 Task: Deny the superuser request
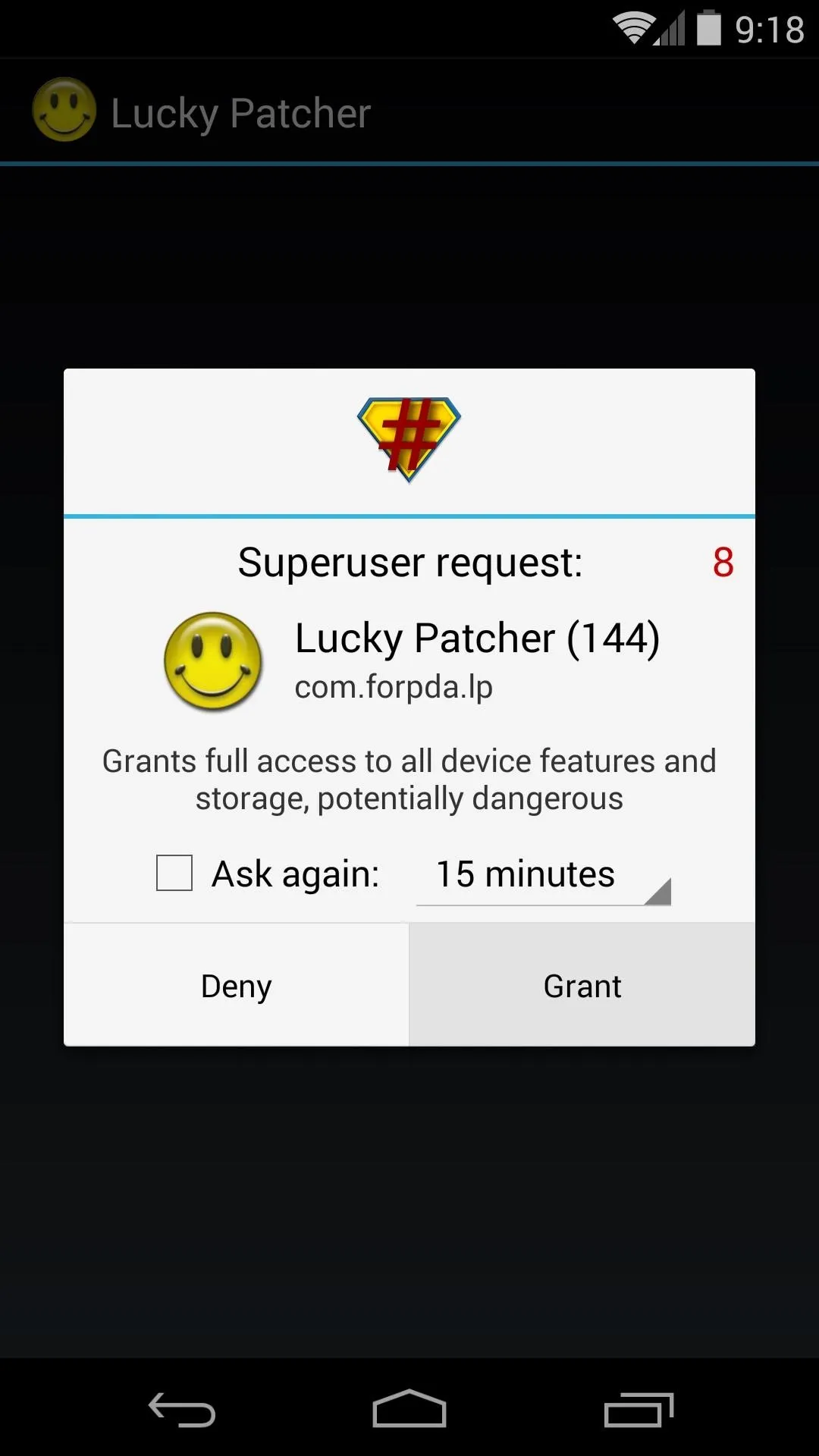click(236, 985)
